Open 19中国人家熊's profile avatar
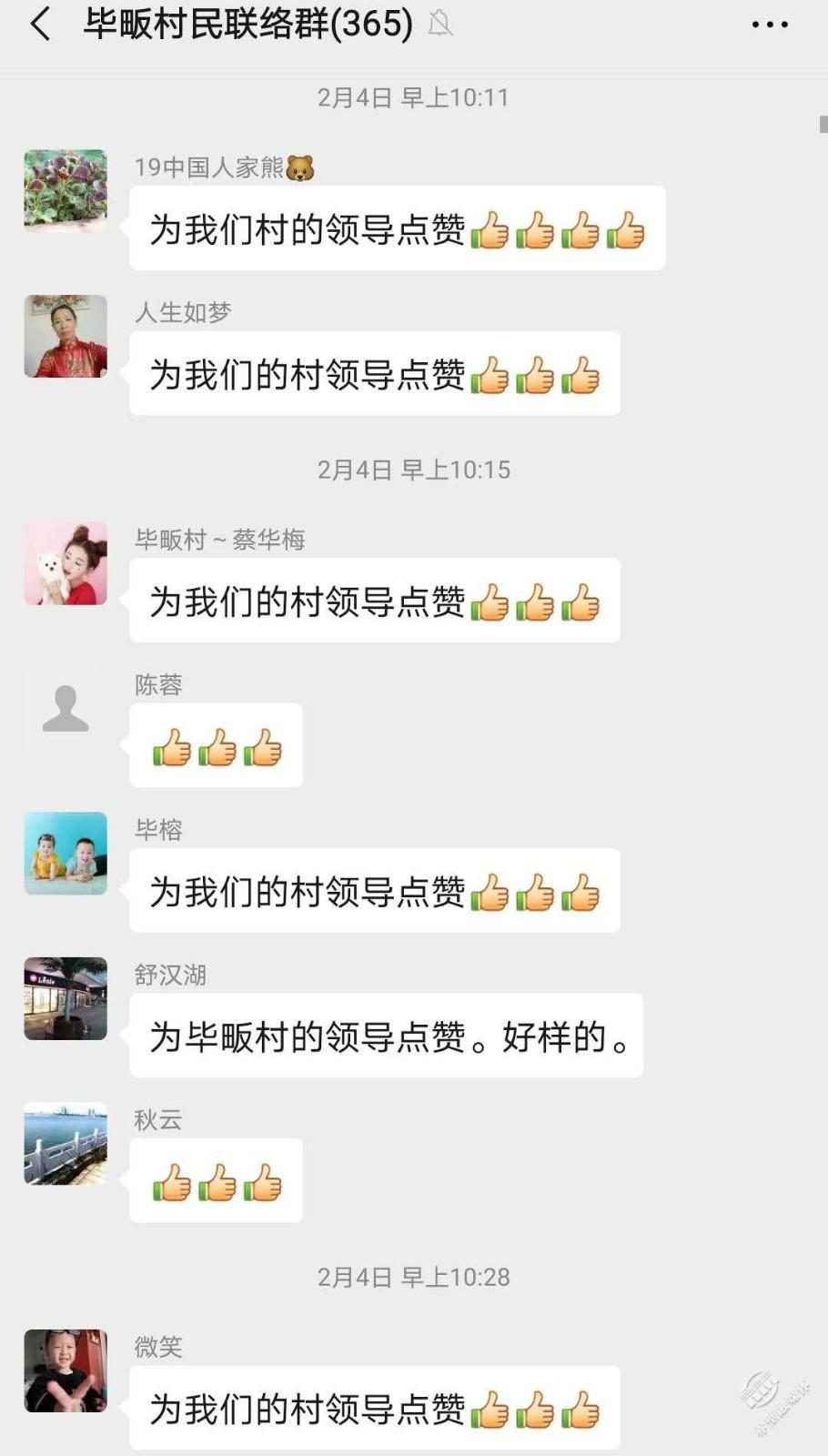Screen dimensions: 828x1456 [x=66, y=191]
